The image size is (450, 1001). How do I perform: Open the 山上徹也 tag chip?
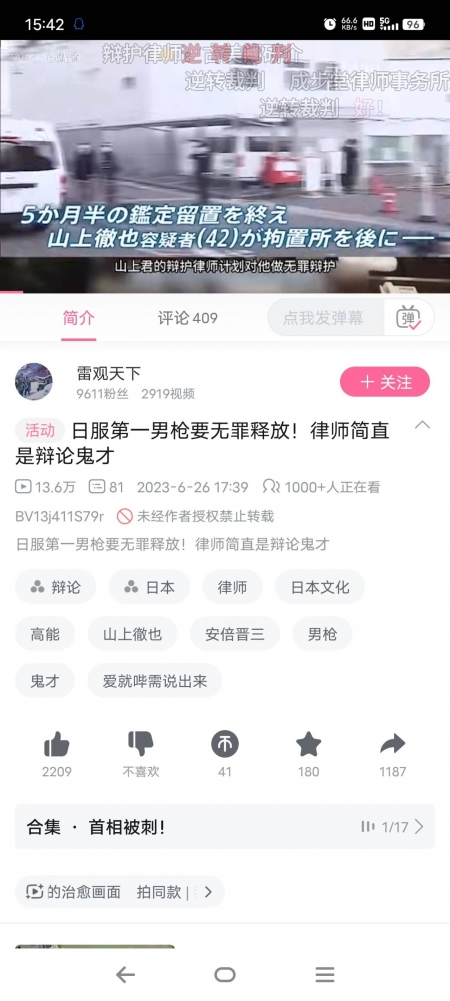point(132,634)
